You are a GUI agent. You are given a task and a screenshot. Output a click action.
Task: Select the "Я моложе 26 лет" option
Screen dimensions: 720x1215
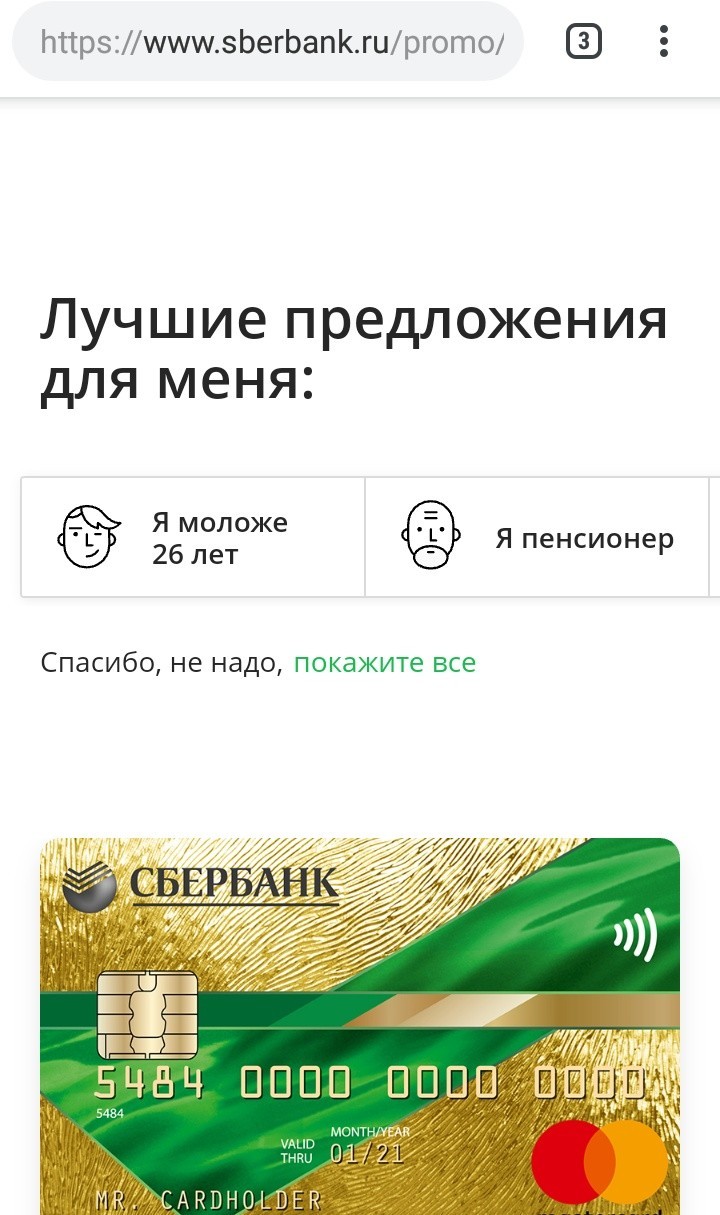pyautogui.click(x=193, y=537)
